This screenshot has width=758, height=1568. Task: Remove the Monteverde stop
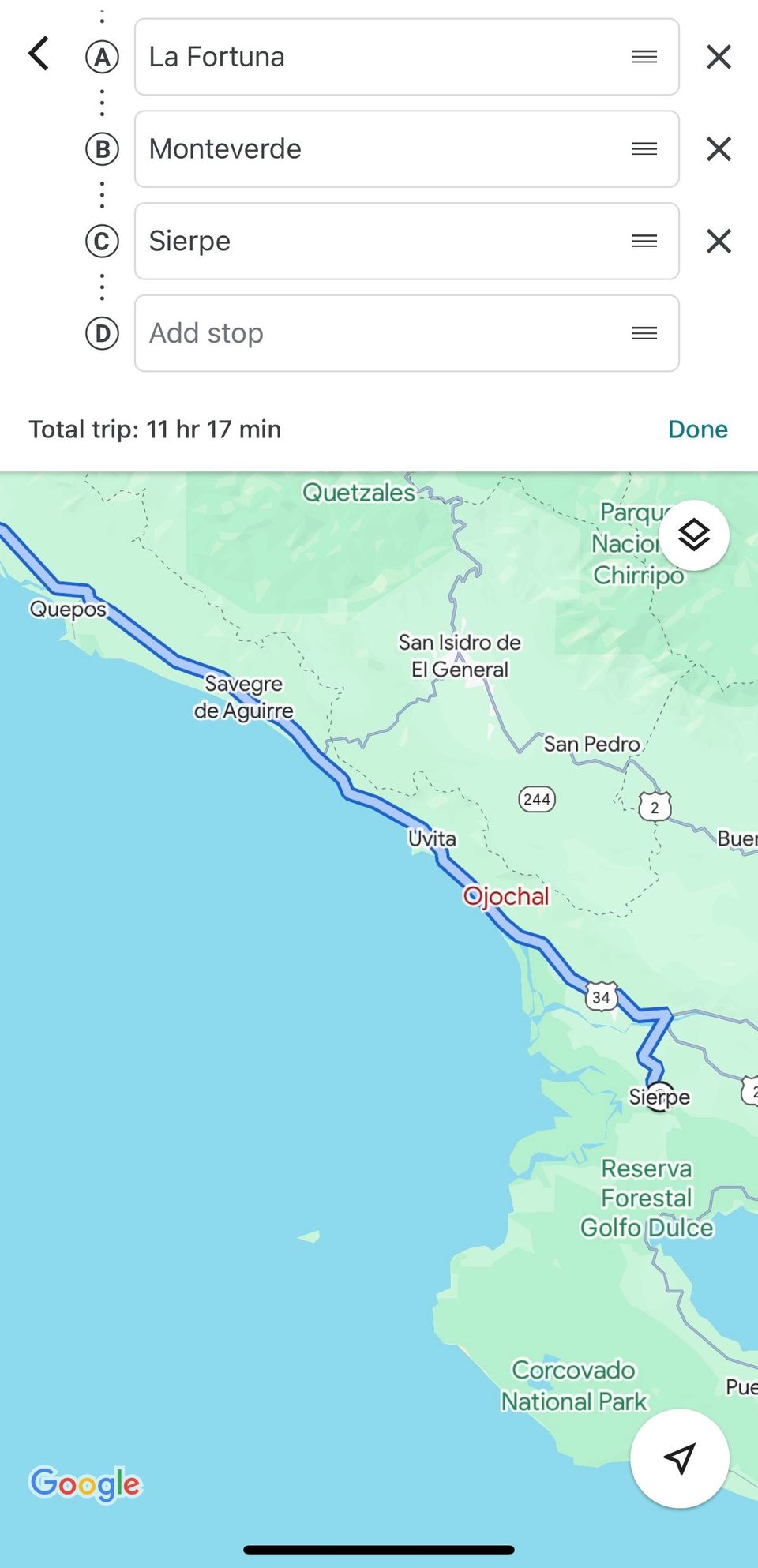pos(719,149)
